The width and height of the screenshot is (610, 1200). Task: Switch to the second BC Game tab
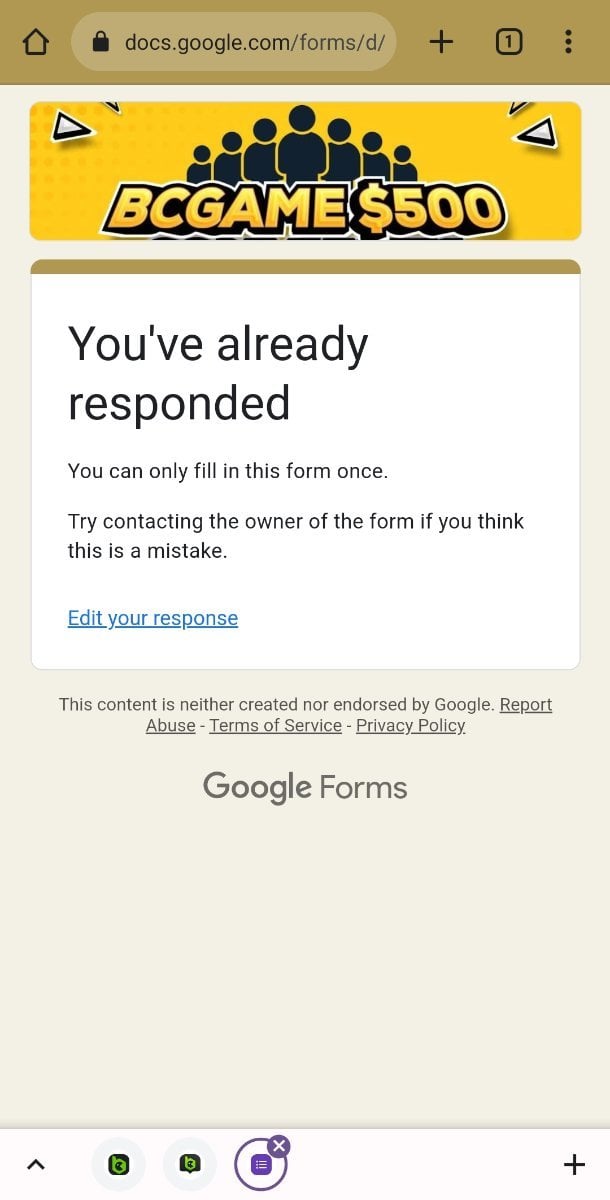(x=190, y=1164)
